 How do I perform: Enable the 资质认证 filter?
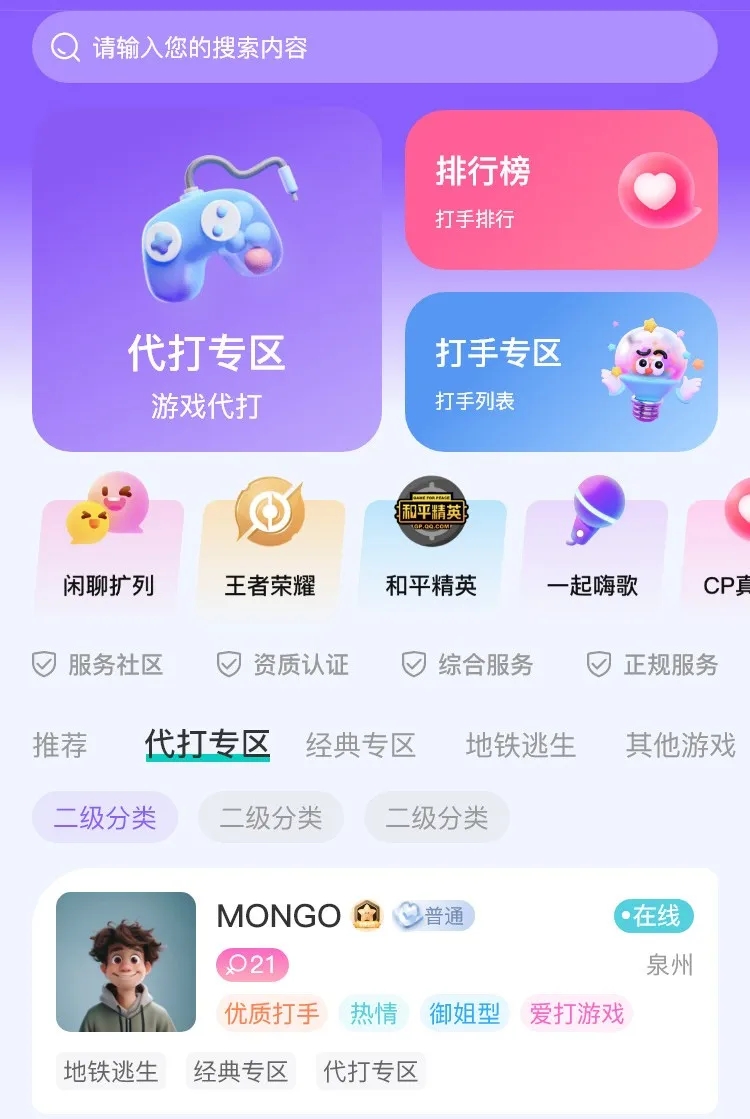point(280,664)
